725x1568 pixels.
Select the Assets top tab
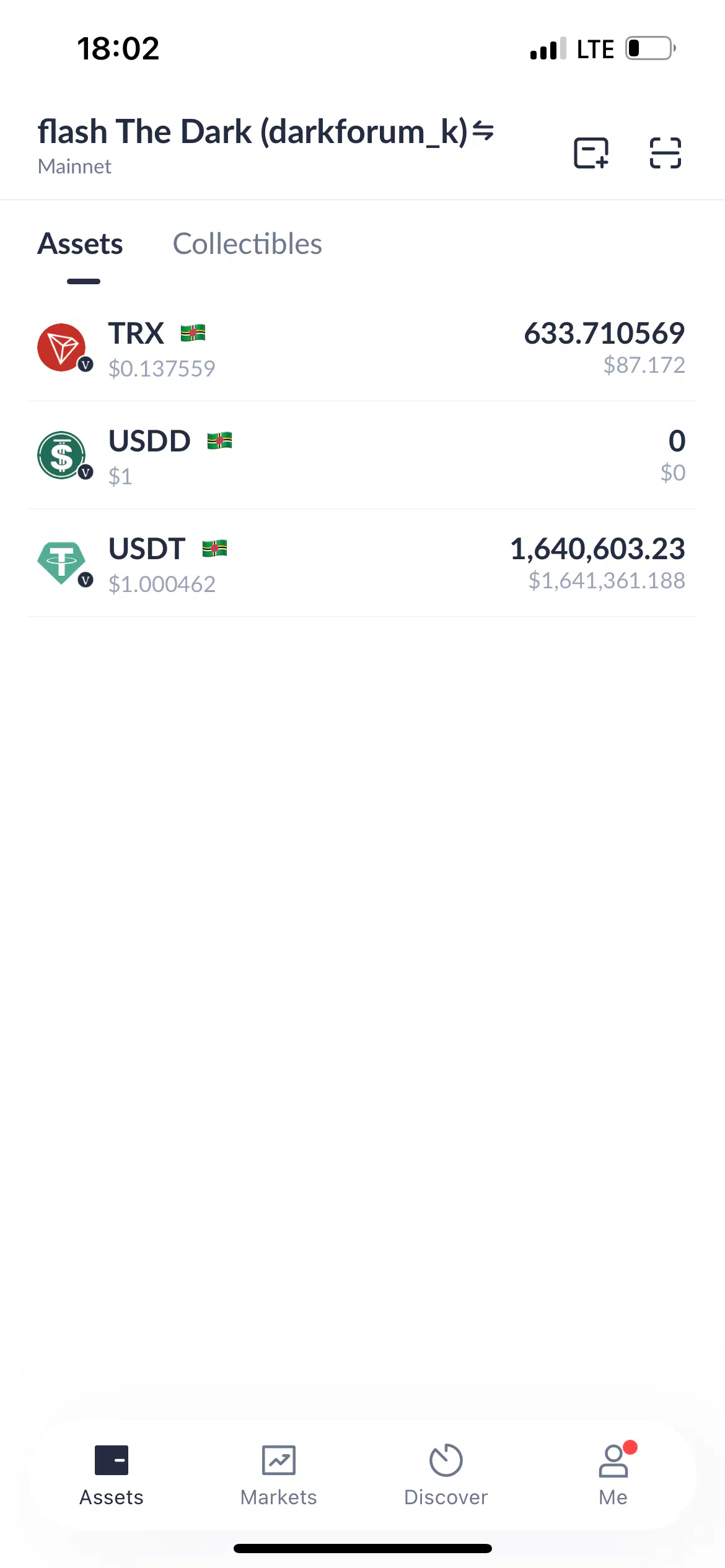(x=81, y=244)
